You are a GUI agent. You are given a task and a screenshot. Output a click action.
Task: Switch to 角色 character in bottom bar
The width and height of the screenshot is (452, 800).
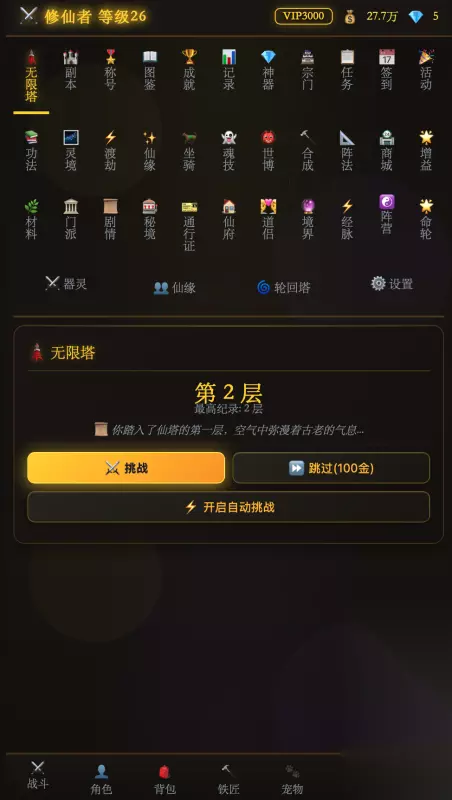tap(102, 780)
